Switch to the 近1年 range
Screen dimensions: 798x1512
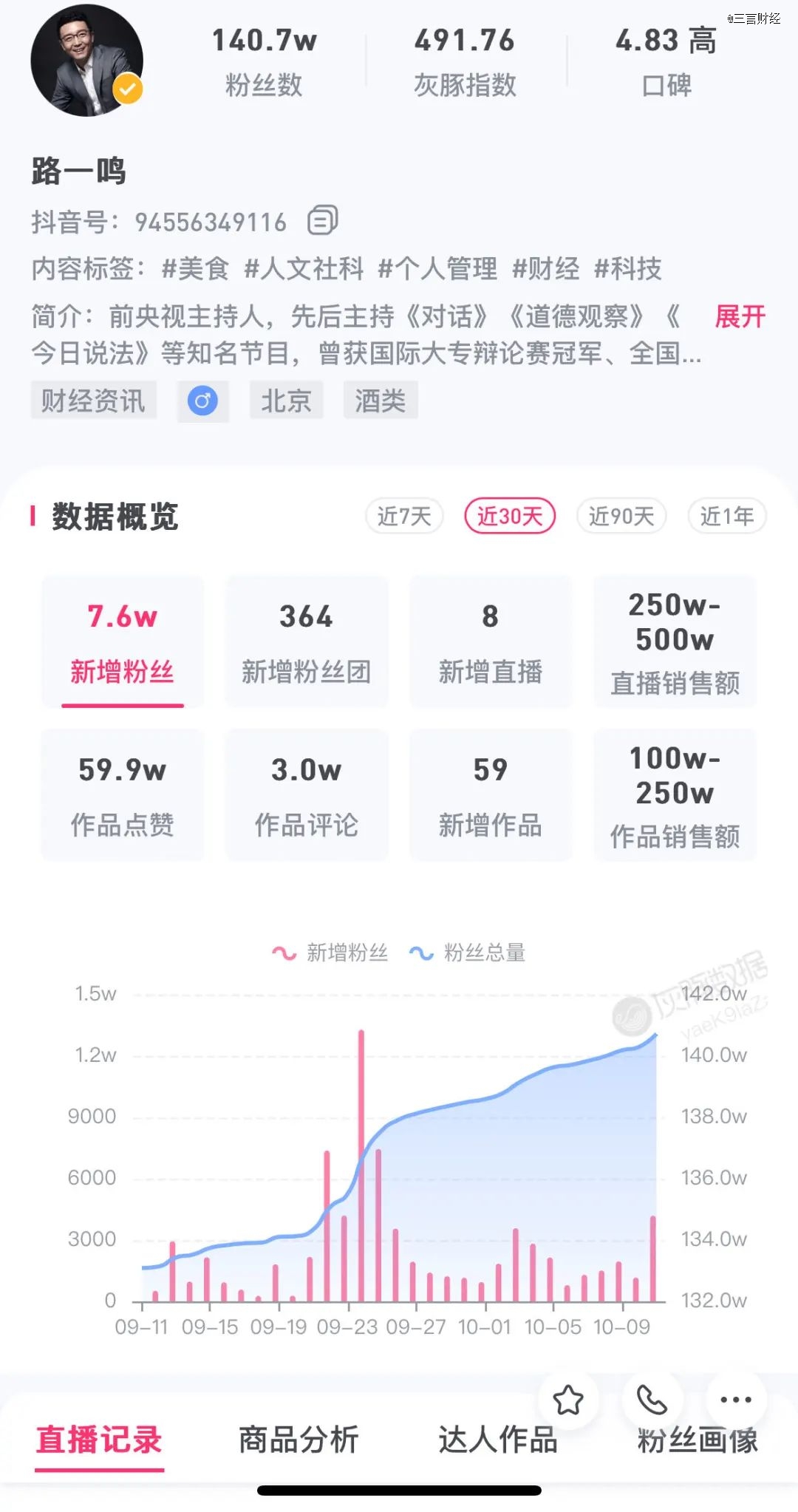pyautogui.click(x=727, y=516)
